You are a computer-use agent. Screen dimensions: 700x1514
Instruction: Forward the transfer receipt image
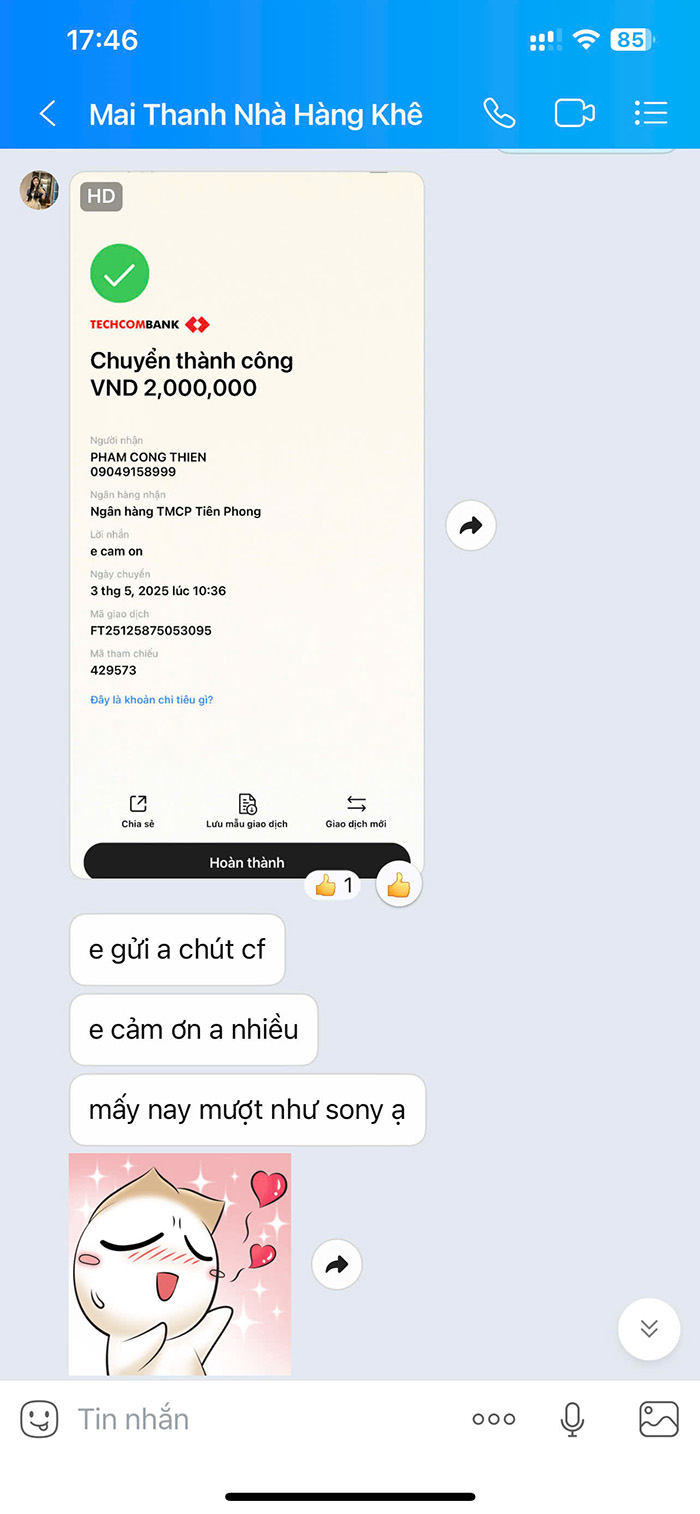coord(471,526)
